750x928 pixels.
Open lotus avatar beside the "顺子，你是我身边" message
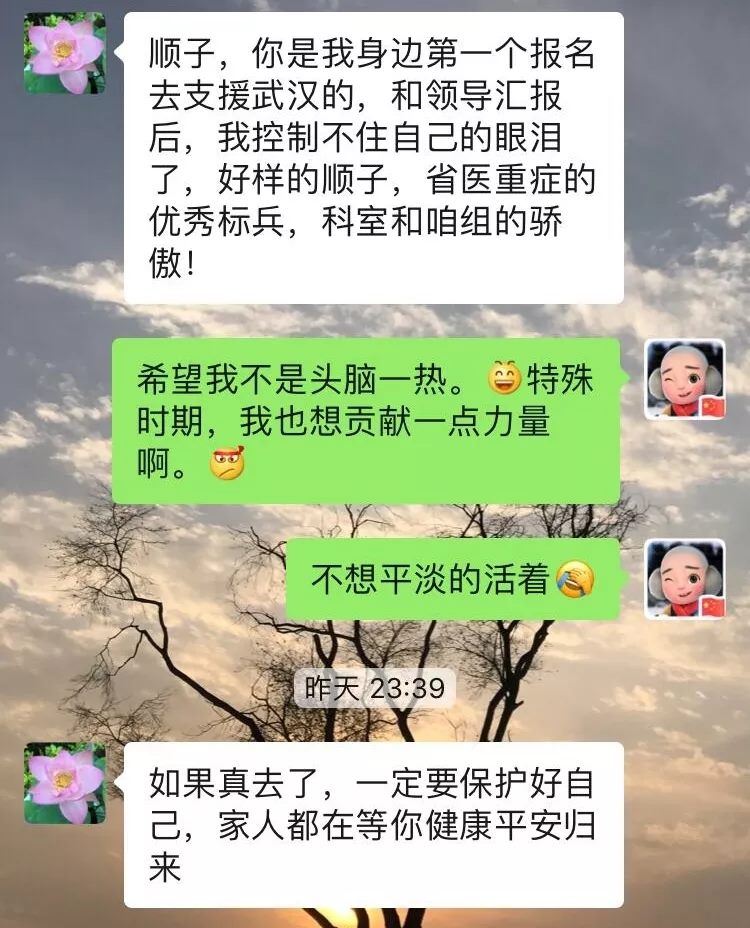65,53
